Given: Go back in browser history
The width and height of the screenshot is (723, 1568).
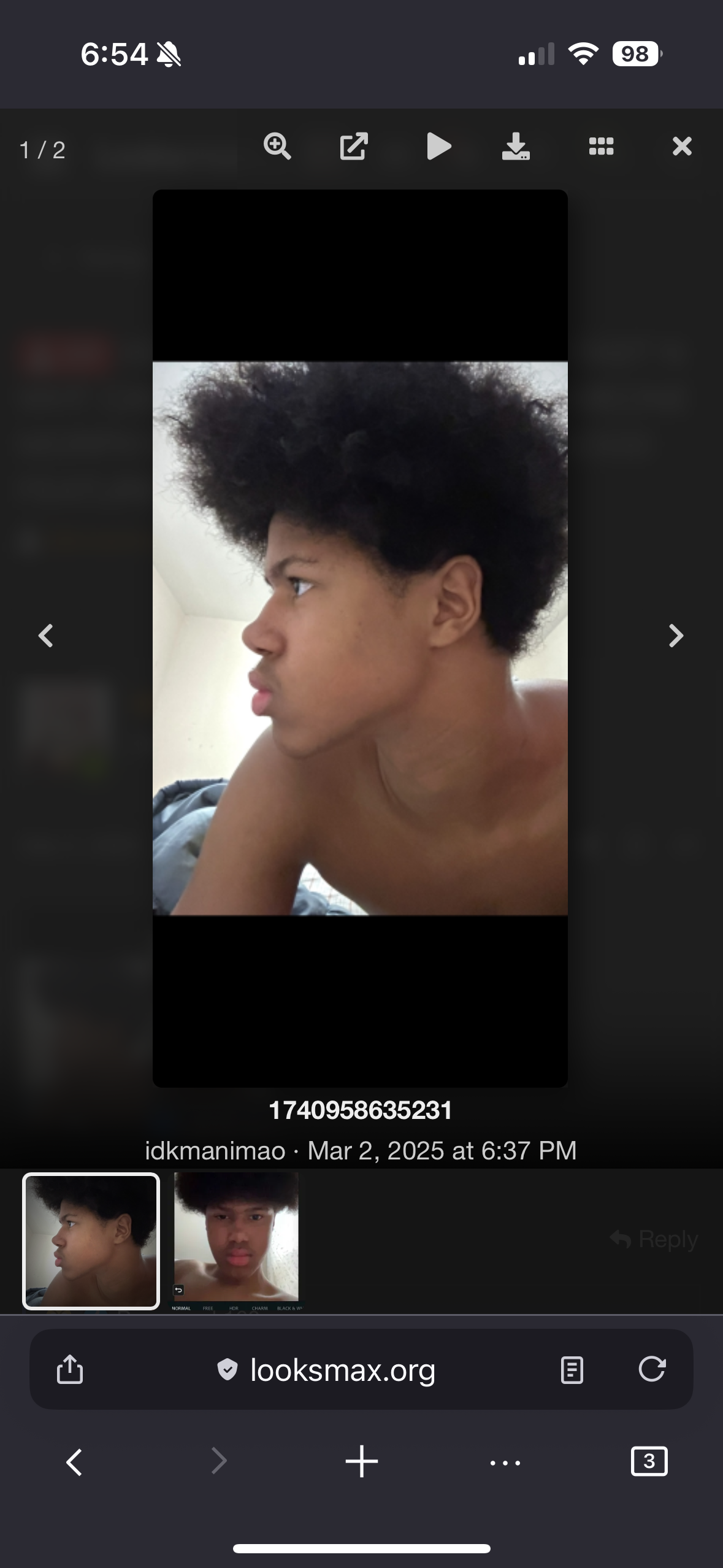Looking at the screenshot, I should click(x=74, y=1462).
